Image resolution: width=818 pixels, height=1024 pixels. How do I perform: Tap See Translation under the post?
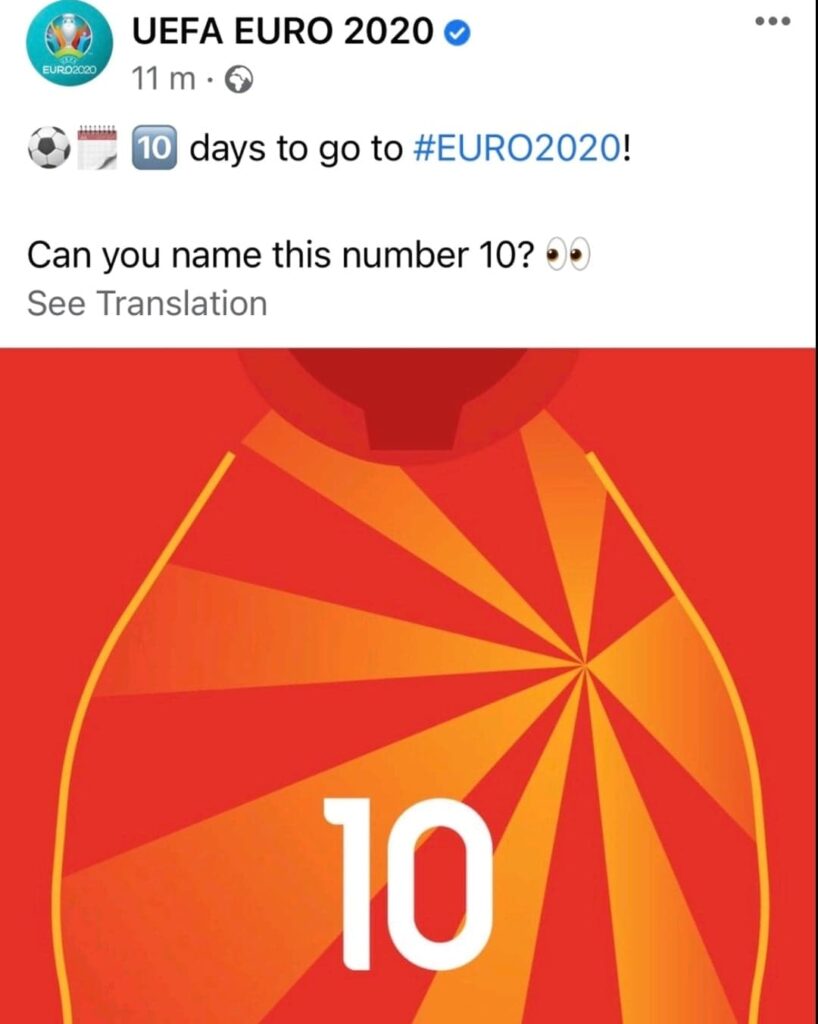(x=147, y=303)
